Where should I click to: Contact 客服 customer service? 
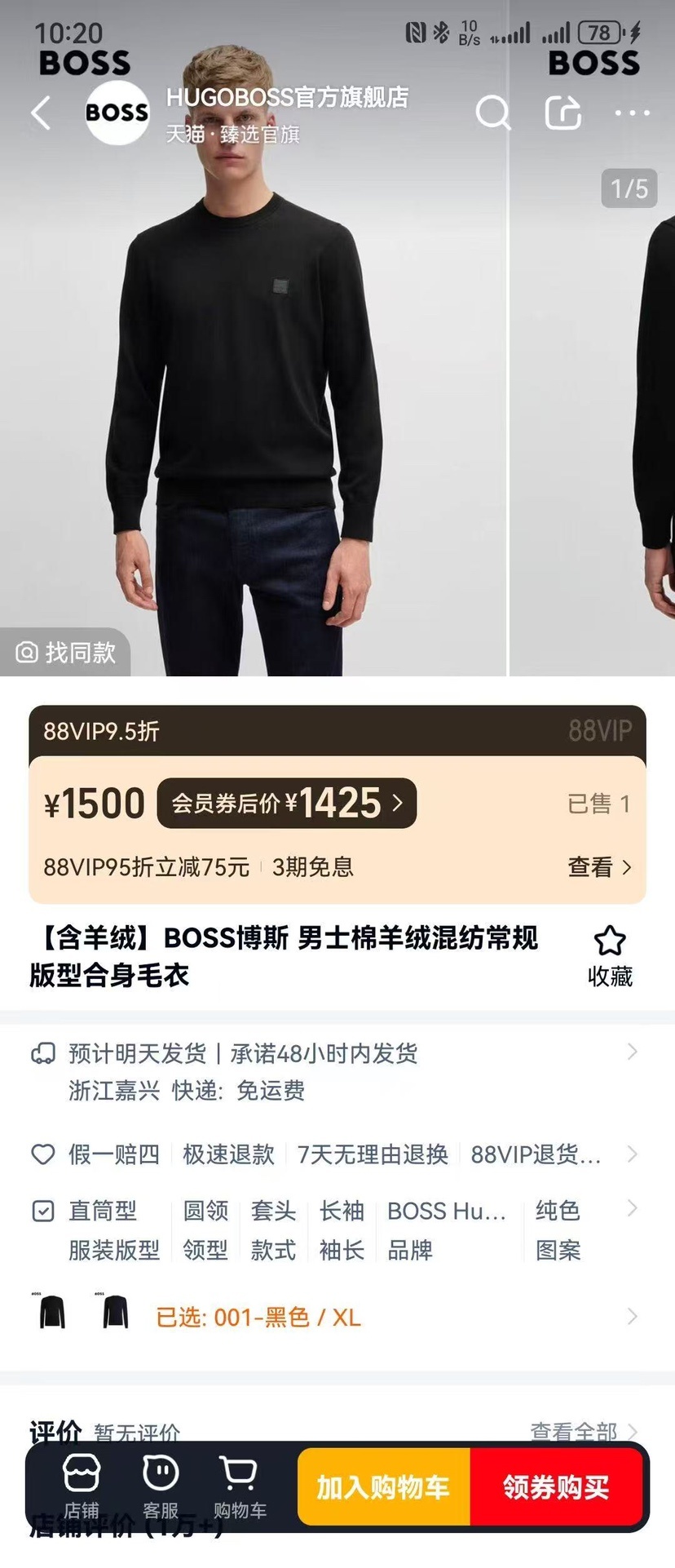coord(161,1486)
